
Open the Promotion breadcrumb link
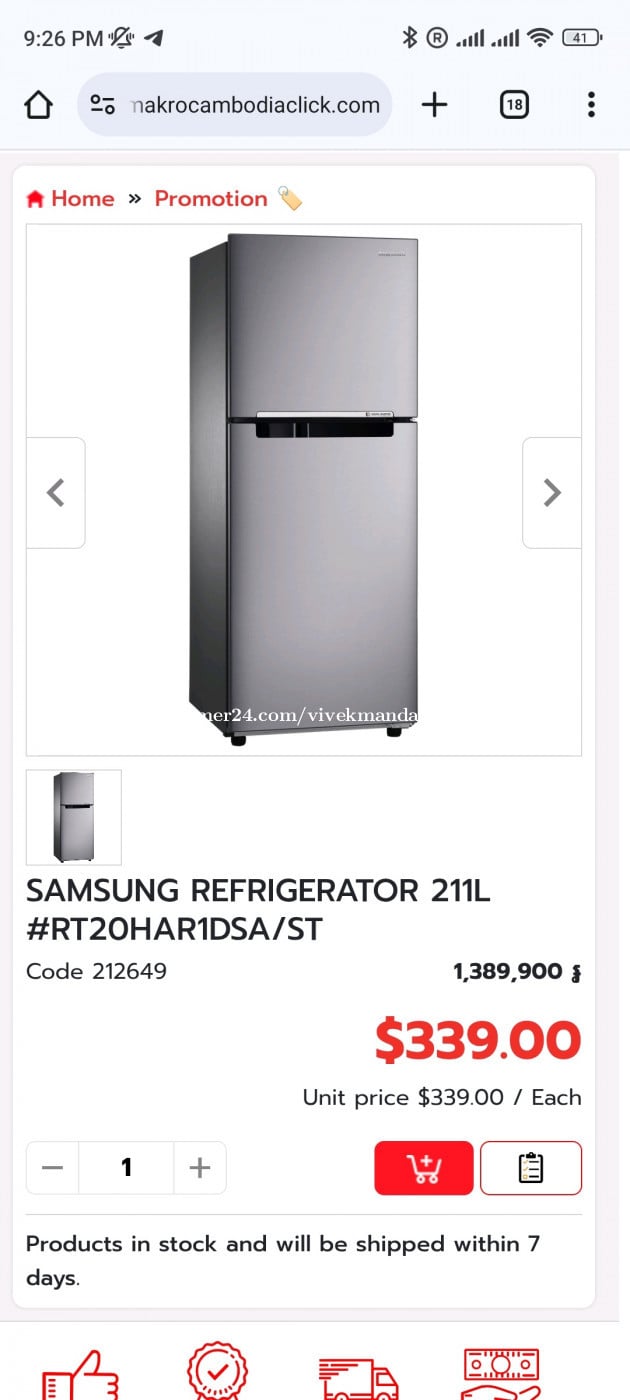pos(211,198)
